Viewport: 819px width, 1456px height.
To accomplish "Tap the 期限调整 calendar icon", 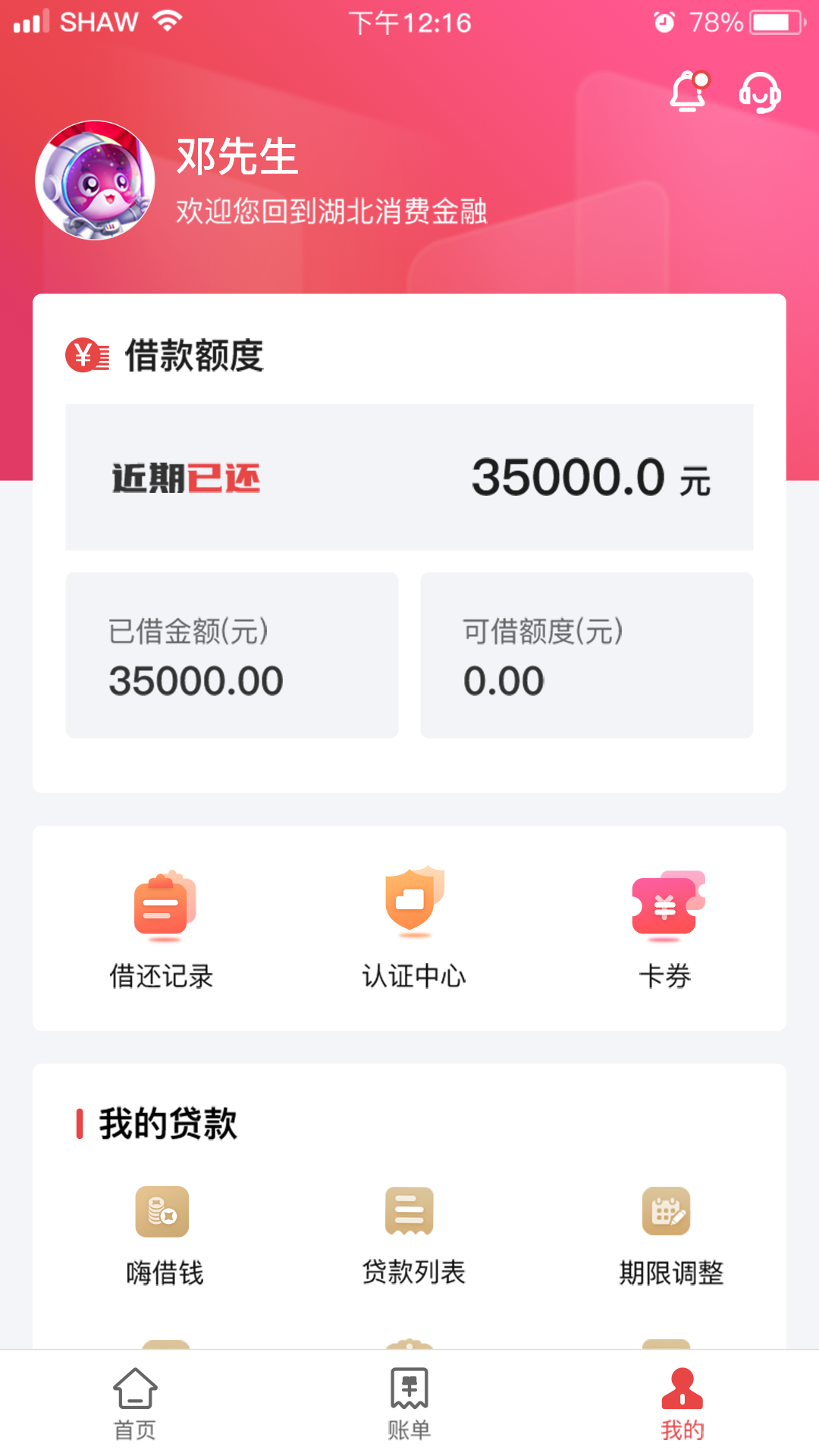I will click(666, 1212).
